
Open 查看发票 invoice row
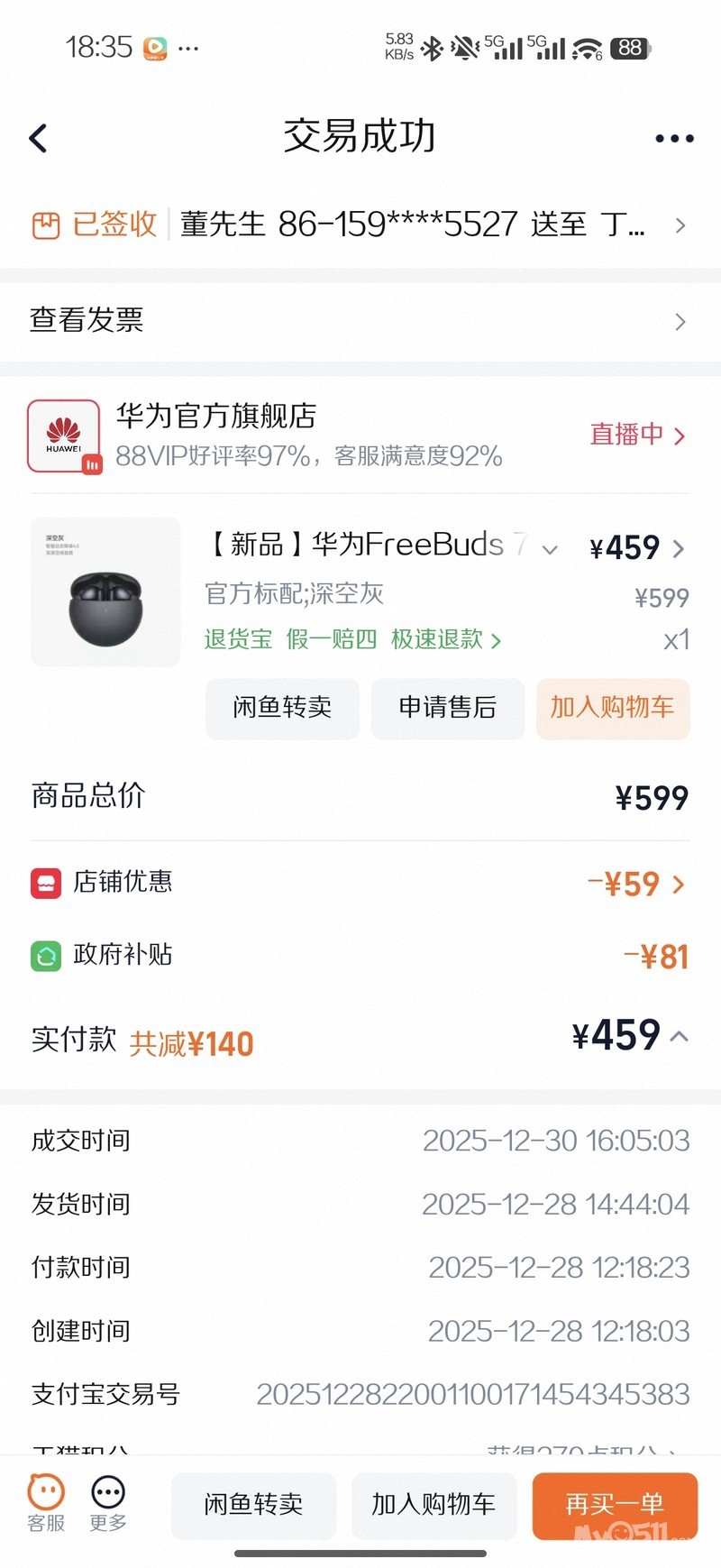pyautogui.click(x=360, y=320)
